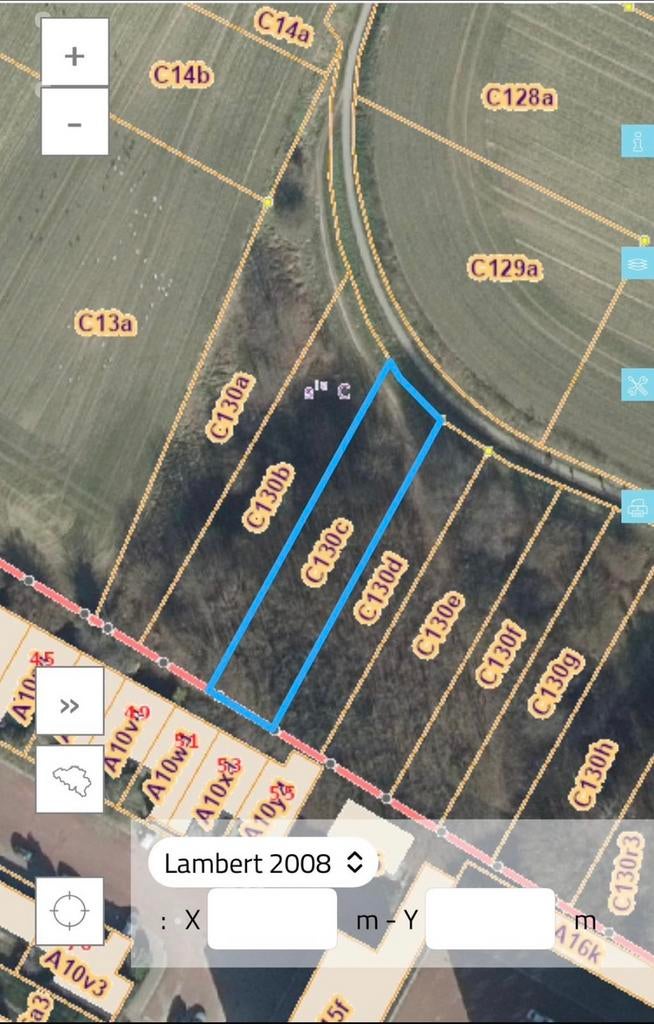Zoom out of the map

click(74, 123)
